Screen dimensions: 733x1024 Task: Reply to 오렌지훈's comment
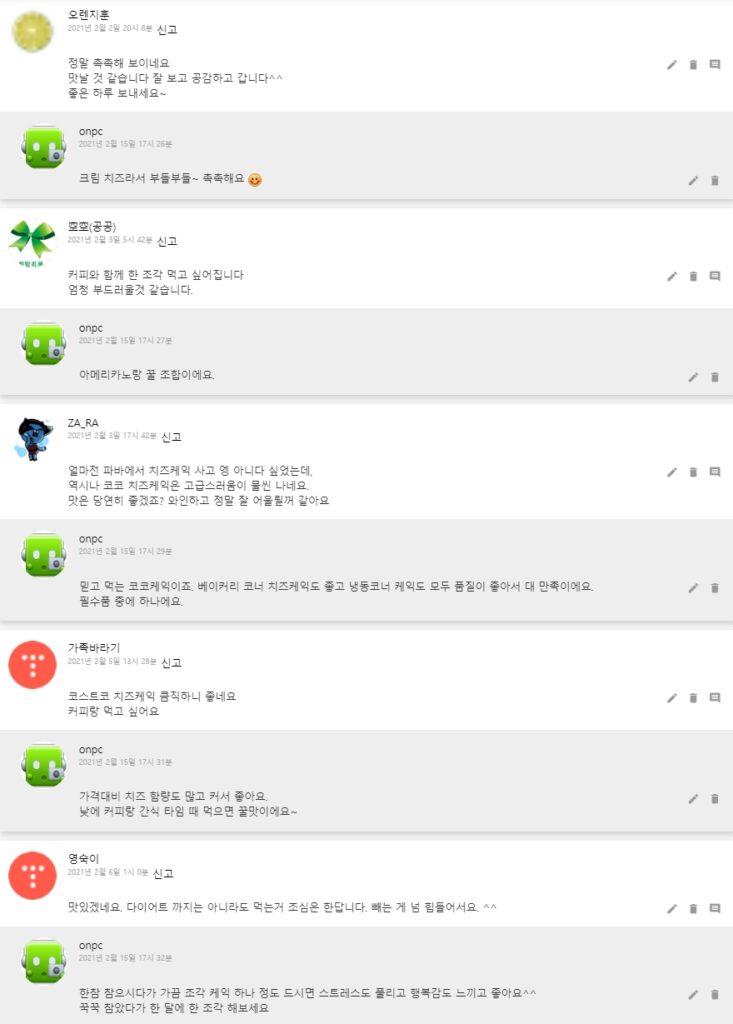715,65
